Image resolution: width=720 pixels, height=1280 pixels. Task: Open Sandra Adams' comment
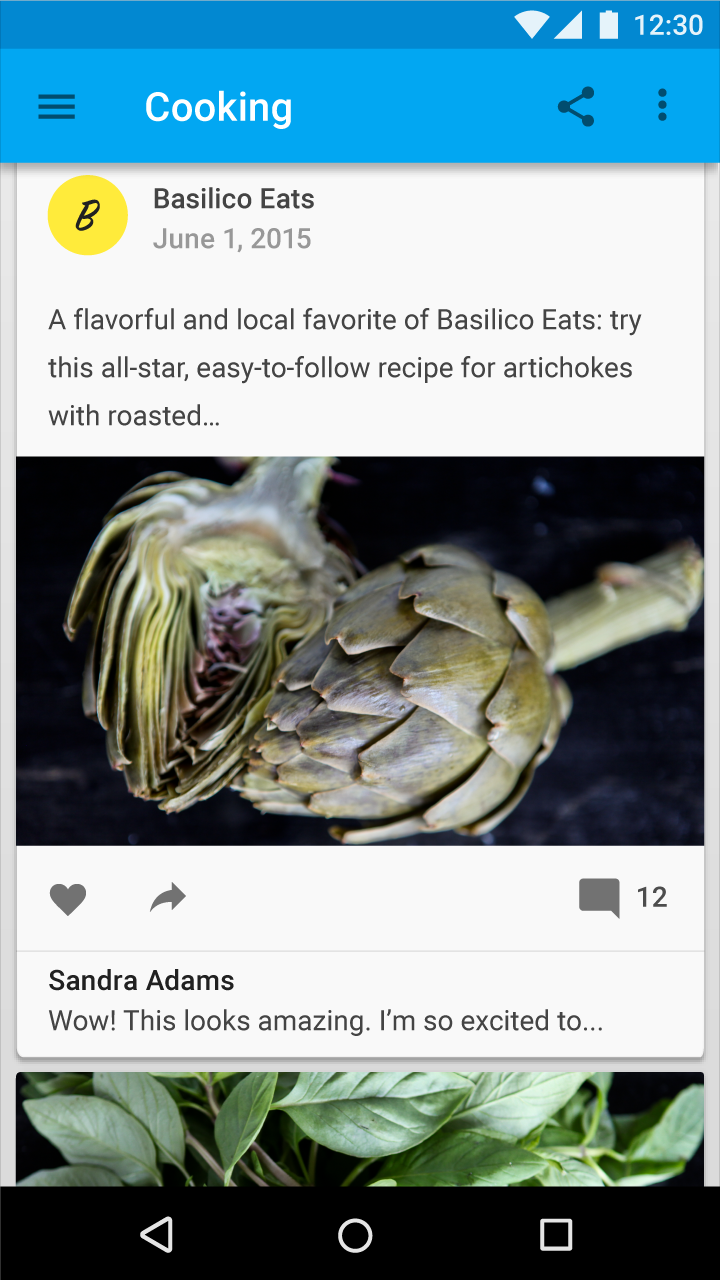click(326, 1001)
